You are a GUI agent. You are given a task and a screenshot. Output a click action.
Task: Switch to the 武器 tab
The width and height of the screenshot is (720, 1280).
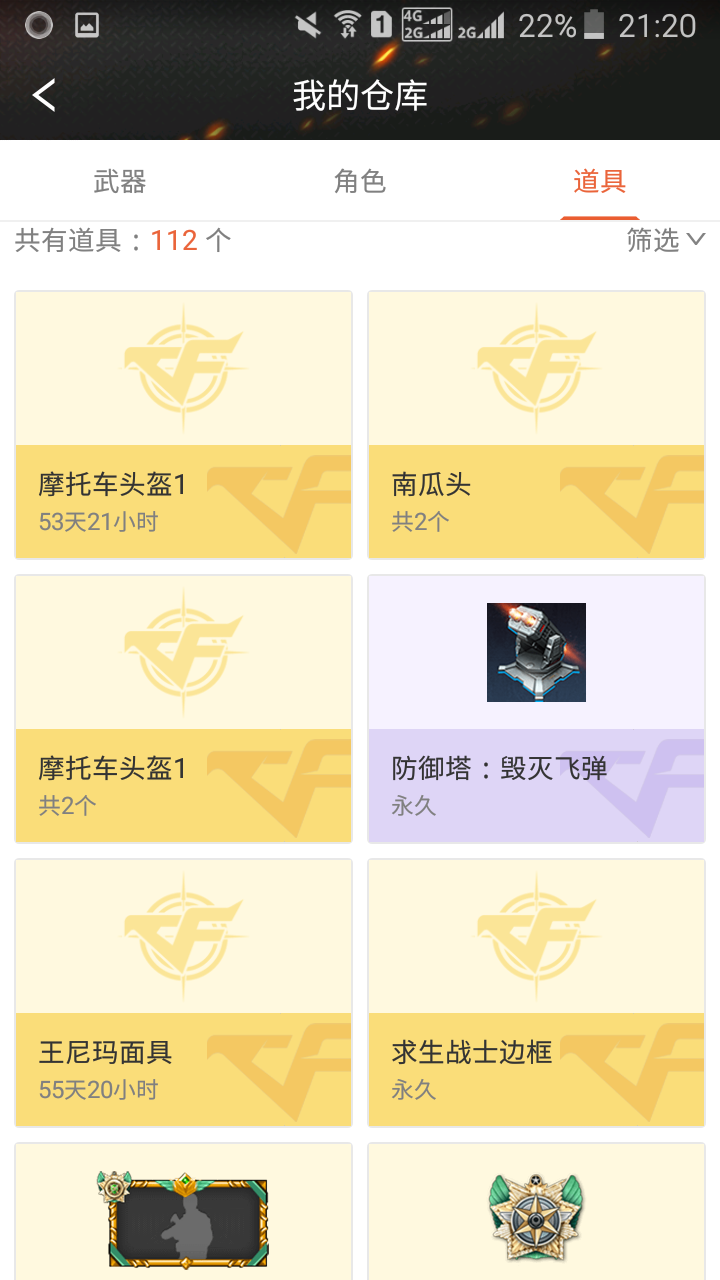tap(120, 182)
